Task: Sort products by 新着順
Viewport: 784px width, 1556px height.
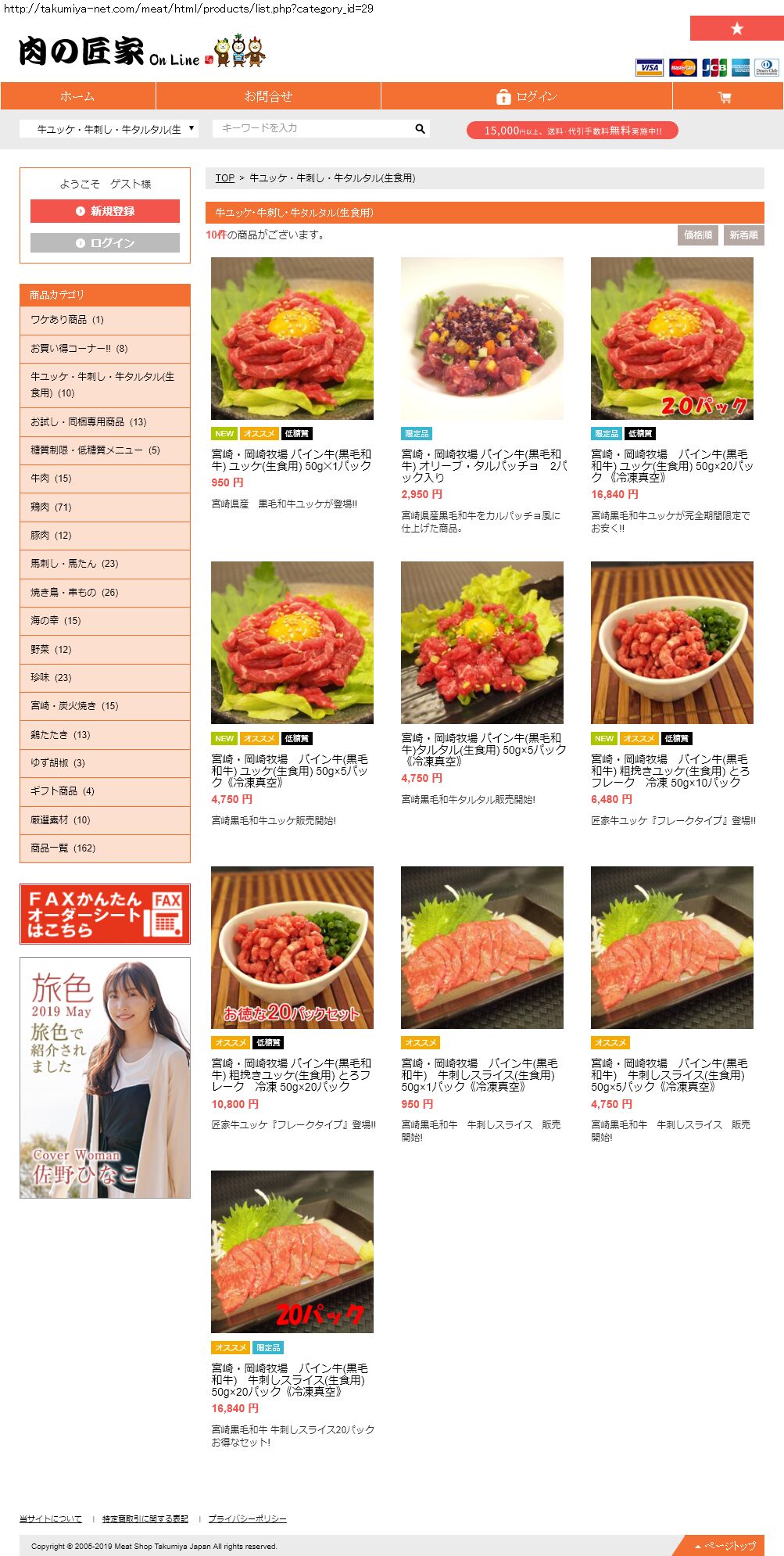Action: tap(743, 235)
